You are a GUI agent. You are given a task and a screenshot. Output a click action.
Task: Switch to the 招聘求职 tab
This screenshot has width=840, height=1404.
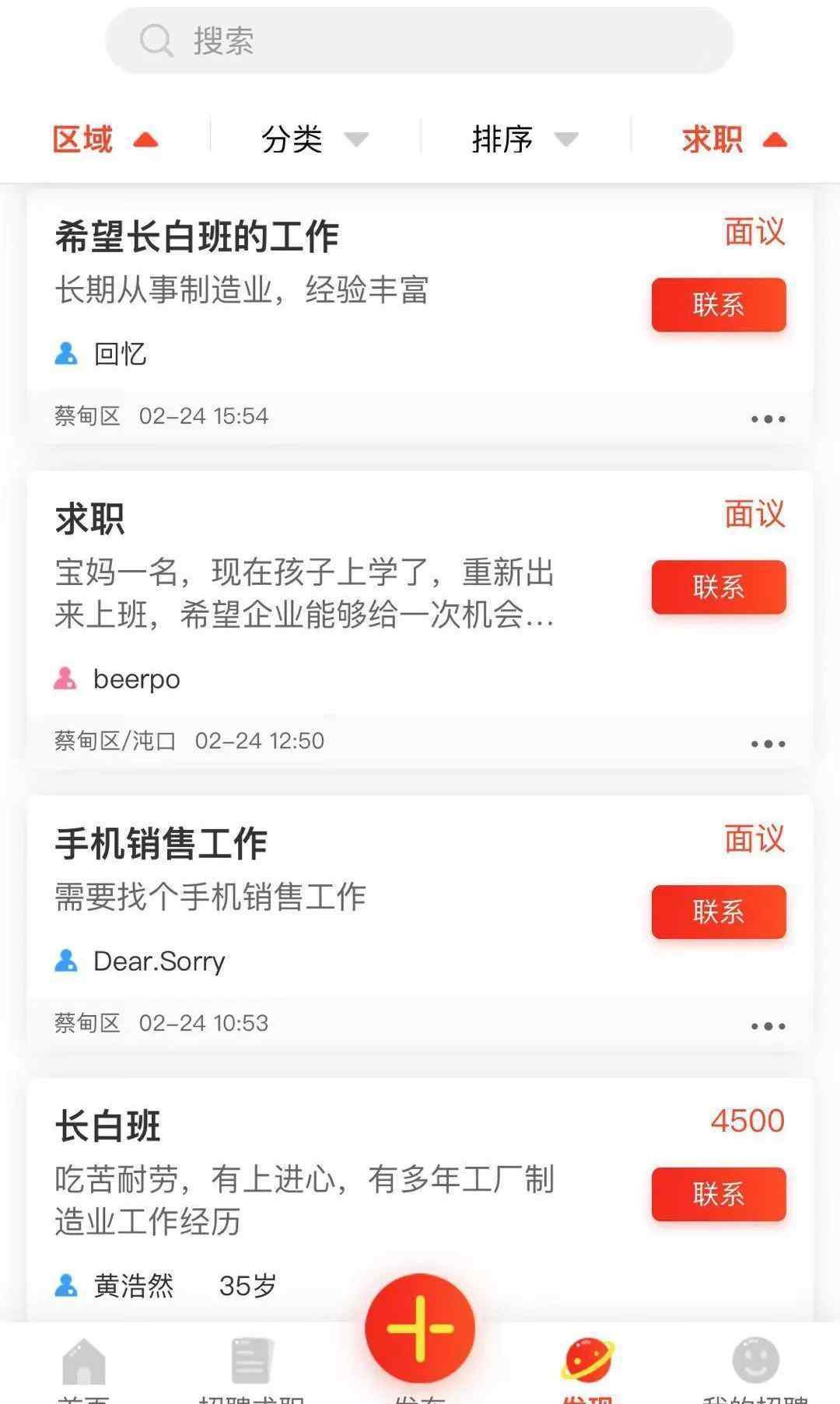250,1369
